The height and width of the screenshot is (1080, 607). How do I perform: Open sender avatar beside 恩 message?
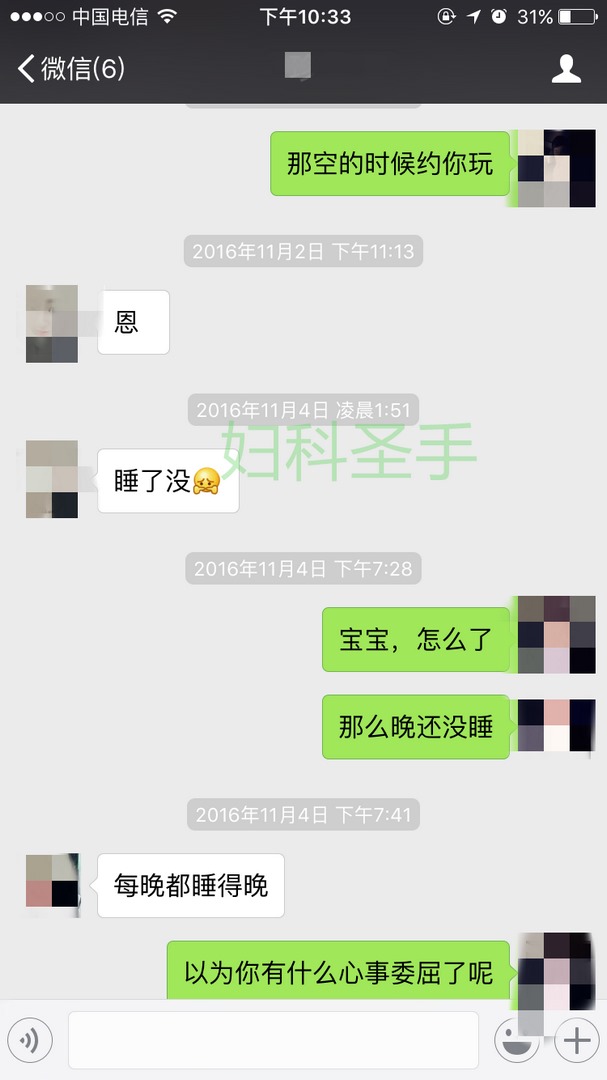(x=52, y=324)
